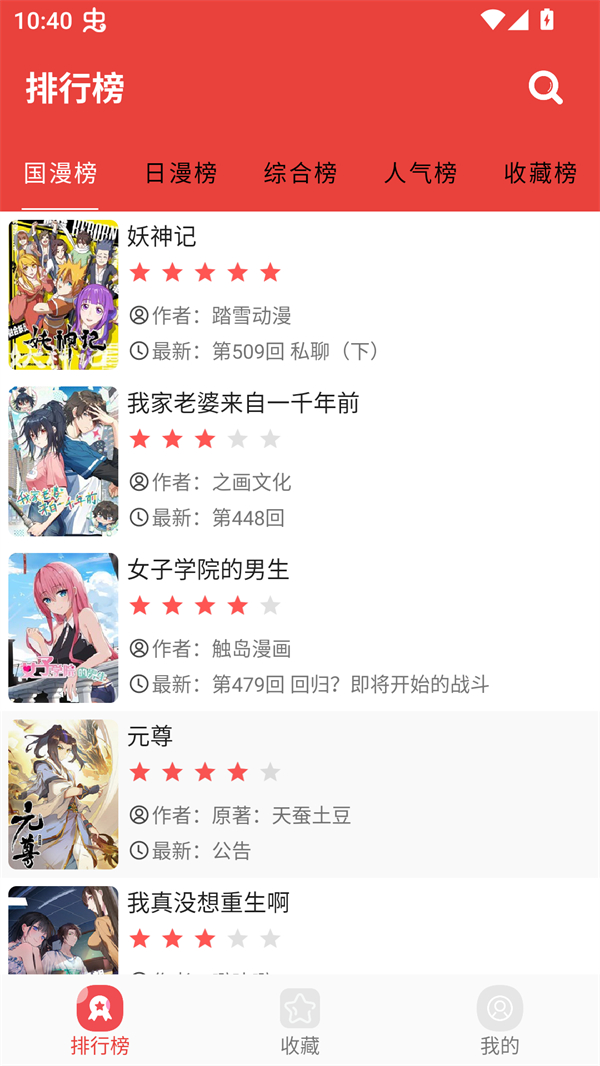Open the search icon in the header

pyautogui.click(x=545, y=88)
